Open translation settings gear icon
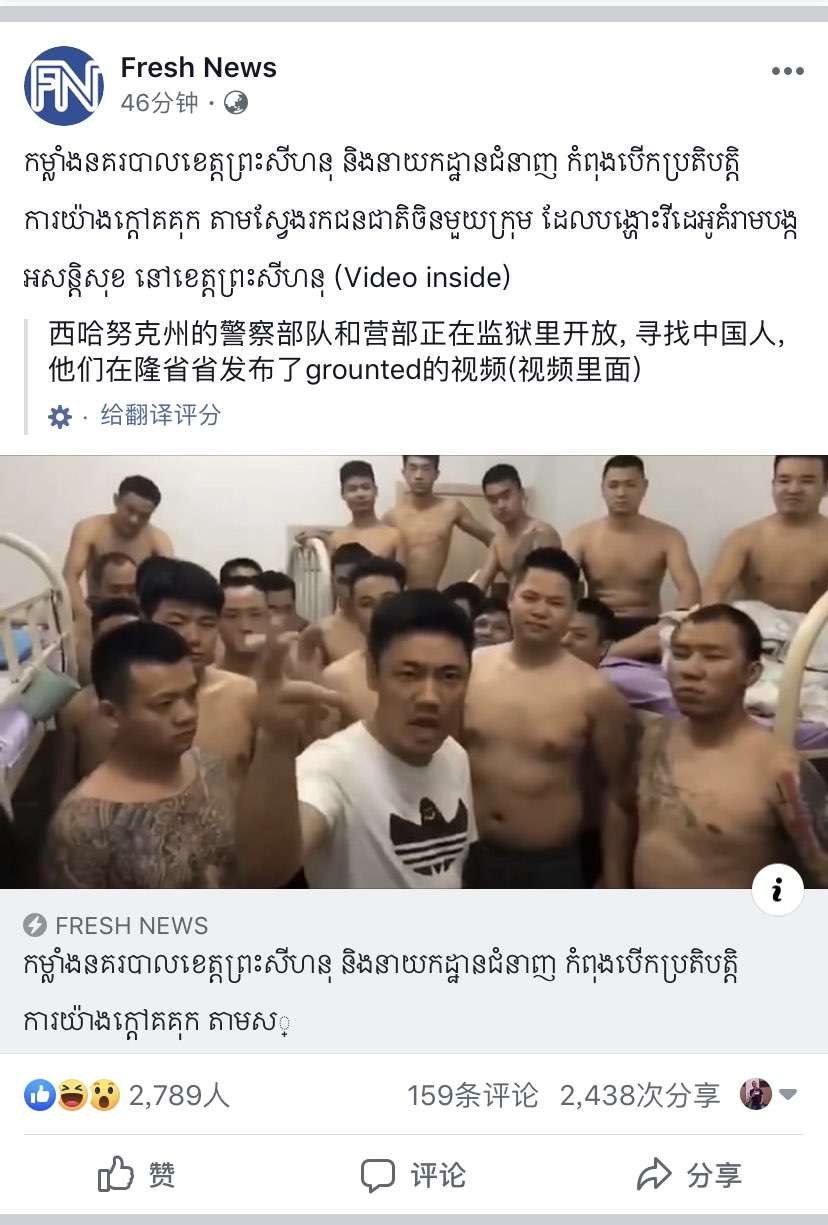 (x=60, y=417)
